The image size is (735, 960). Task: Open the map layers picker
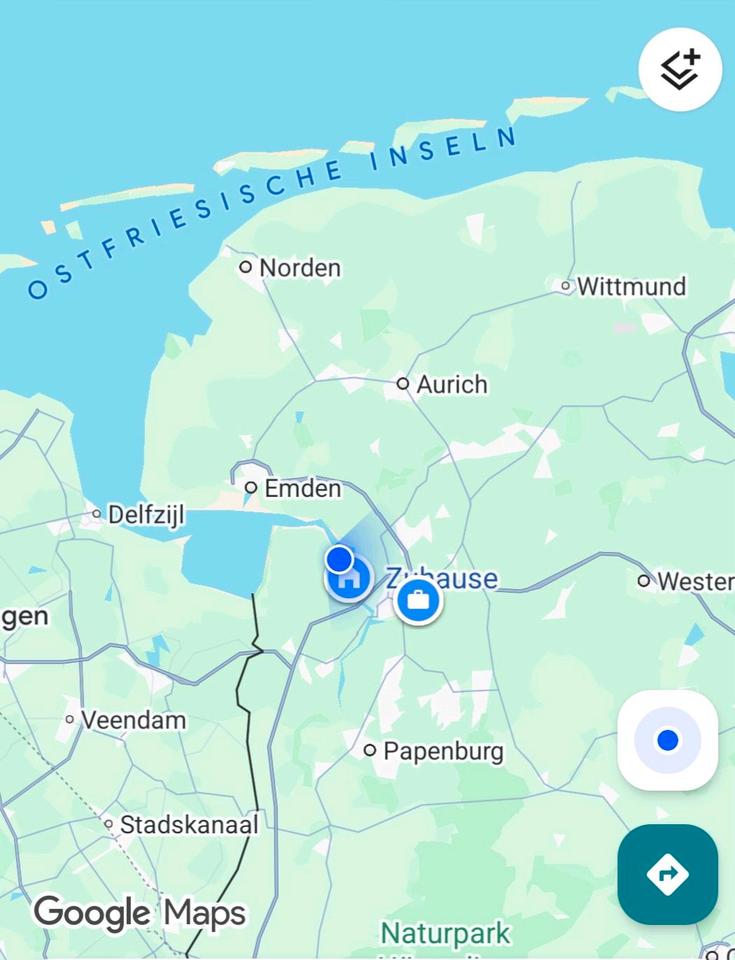click(x=679, y=68)
